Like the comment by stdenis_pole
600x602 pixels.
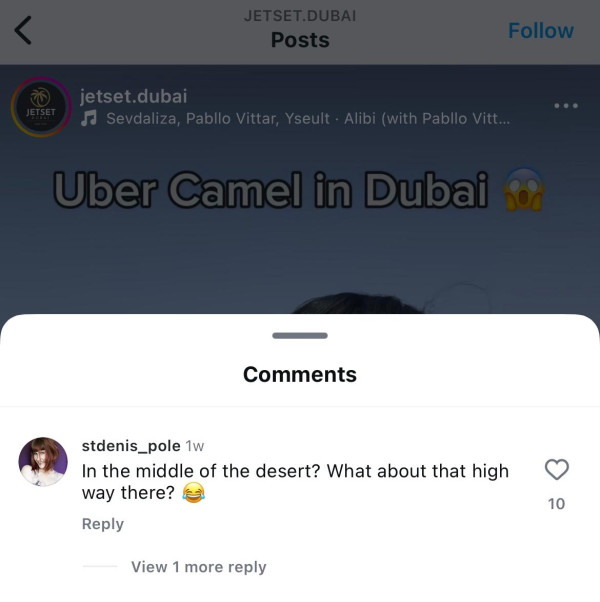556,469
